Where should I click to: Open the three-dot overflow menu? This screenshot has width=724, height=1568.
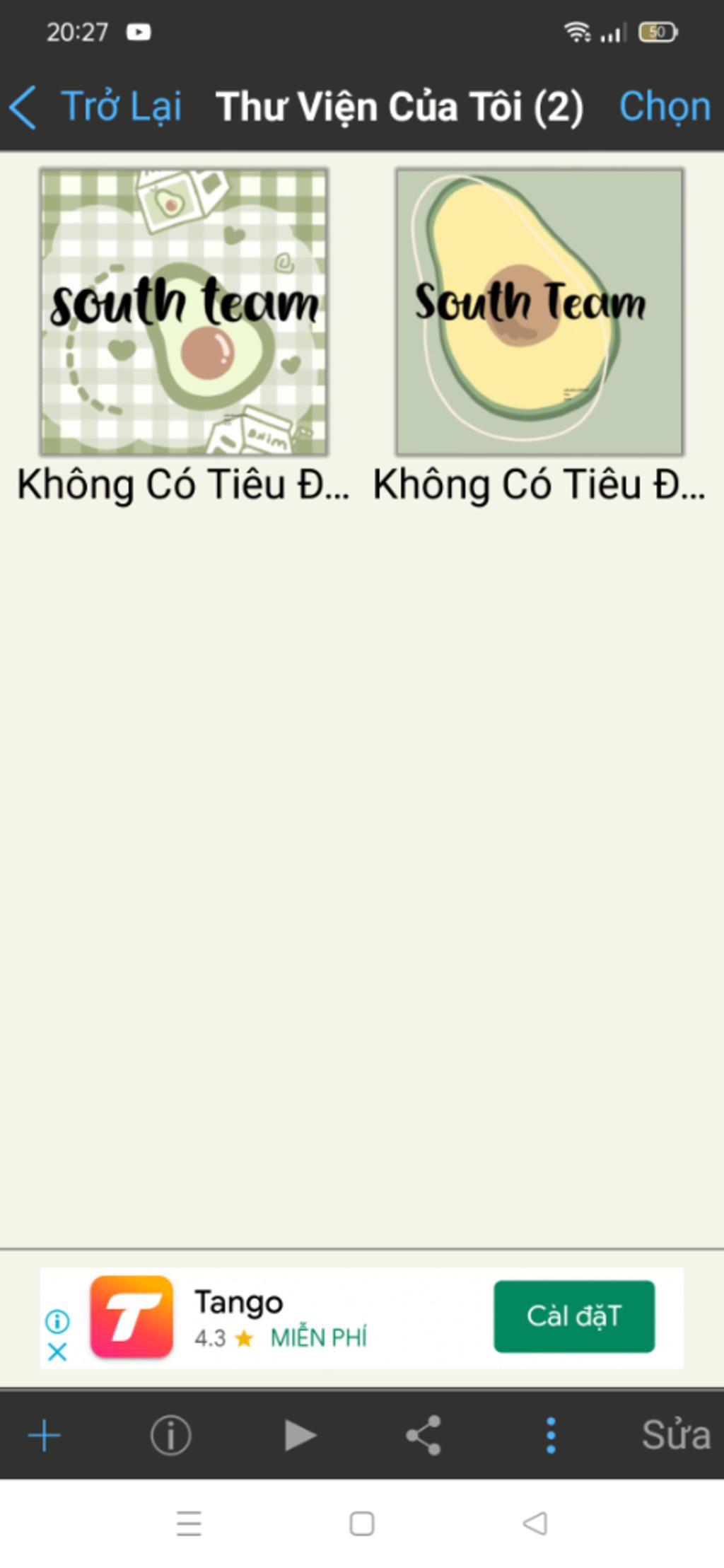point(551,1435)
